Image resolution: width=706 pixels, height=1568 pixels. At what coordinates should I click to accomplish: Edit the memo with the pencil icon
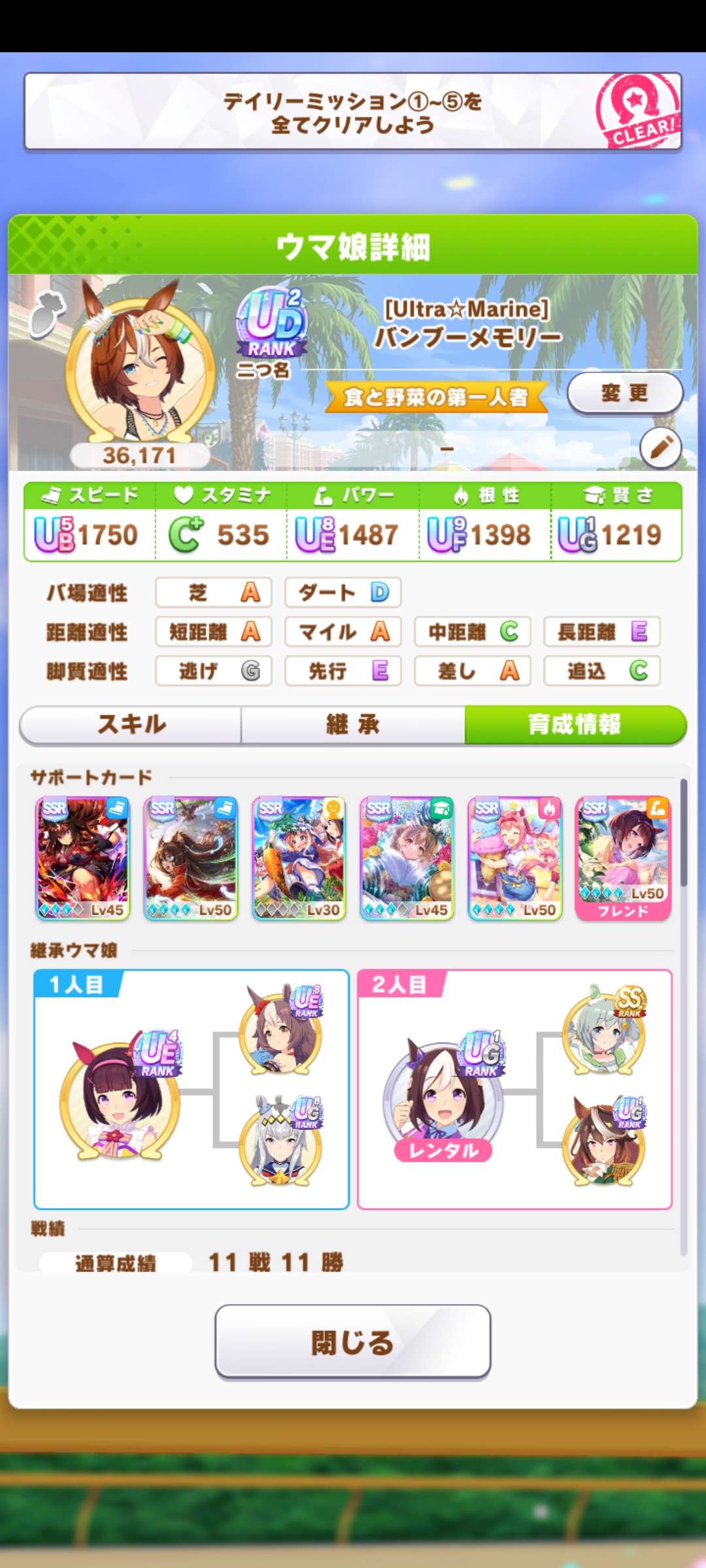coord(660,448)
